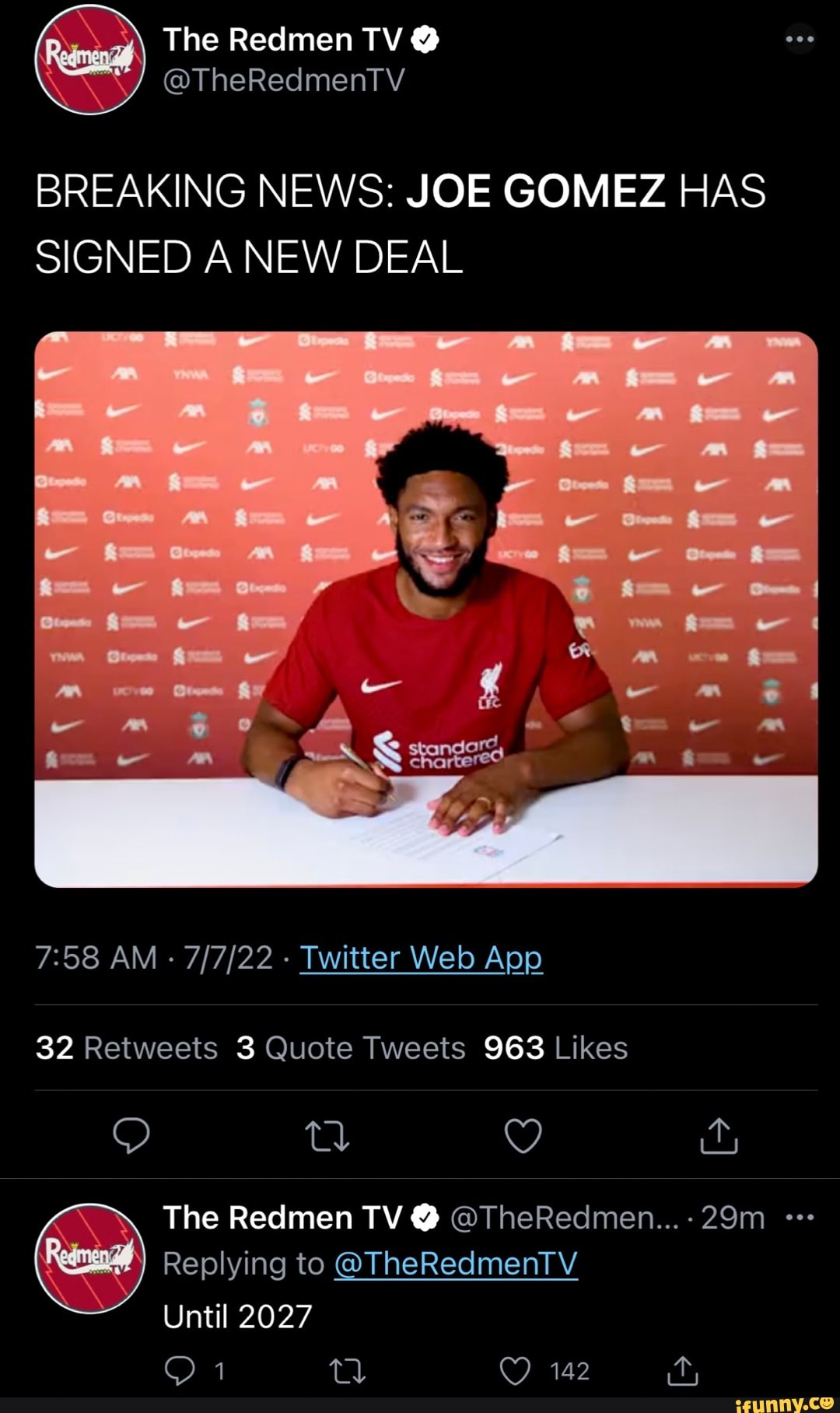Open the @TheRedmenTV mention link in reply
This screenshot has width=840, height=1413.
(456, 1264)
